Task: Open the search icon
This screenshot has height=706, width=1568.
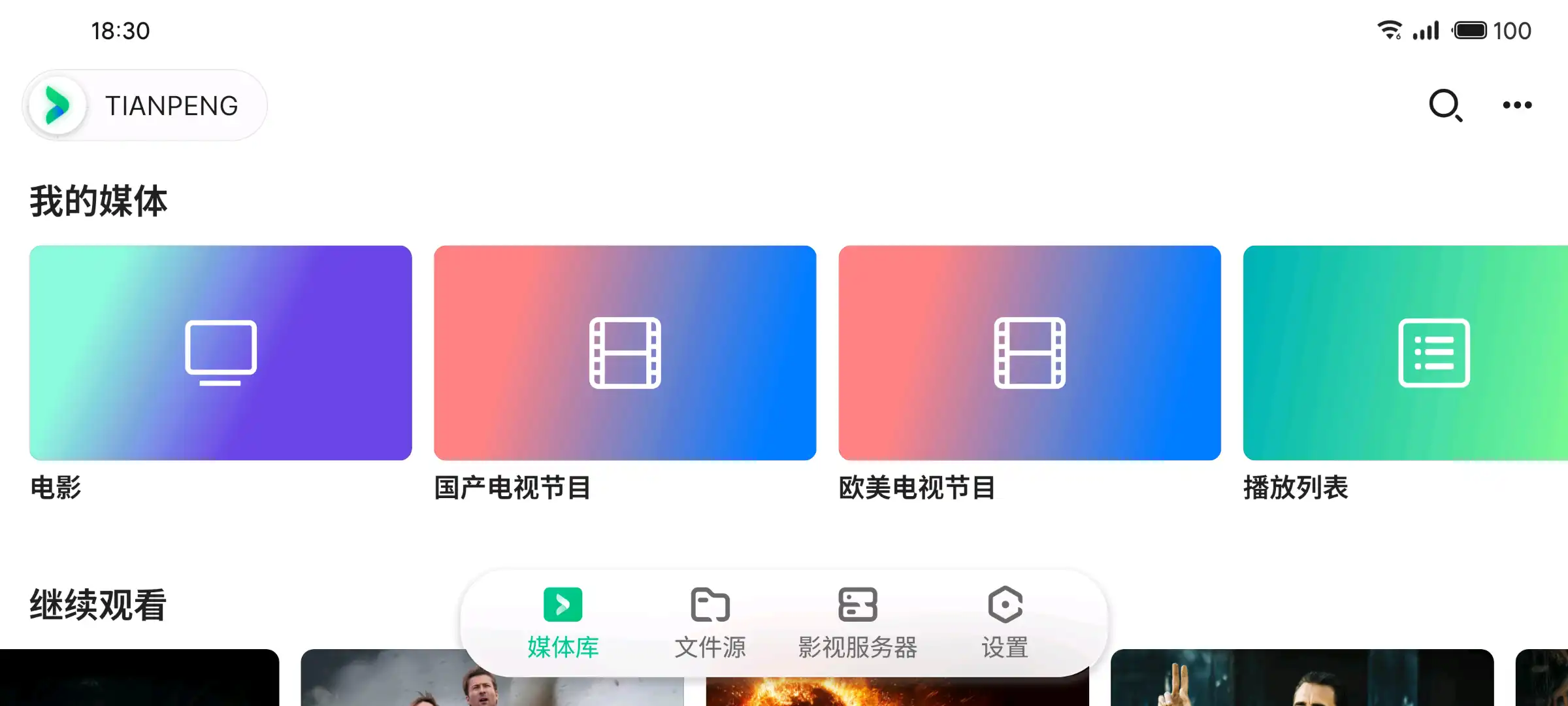Action: click(1445, 105)
